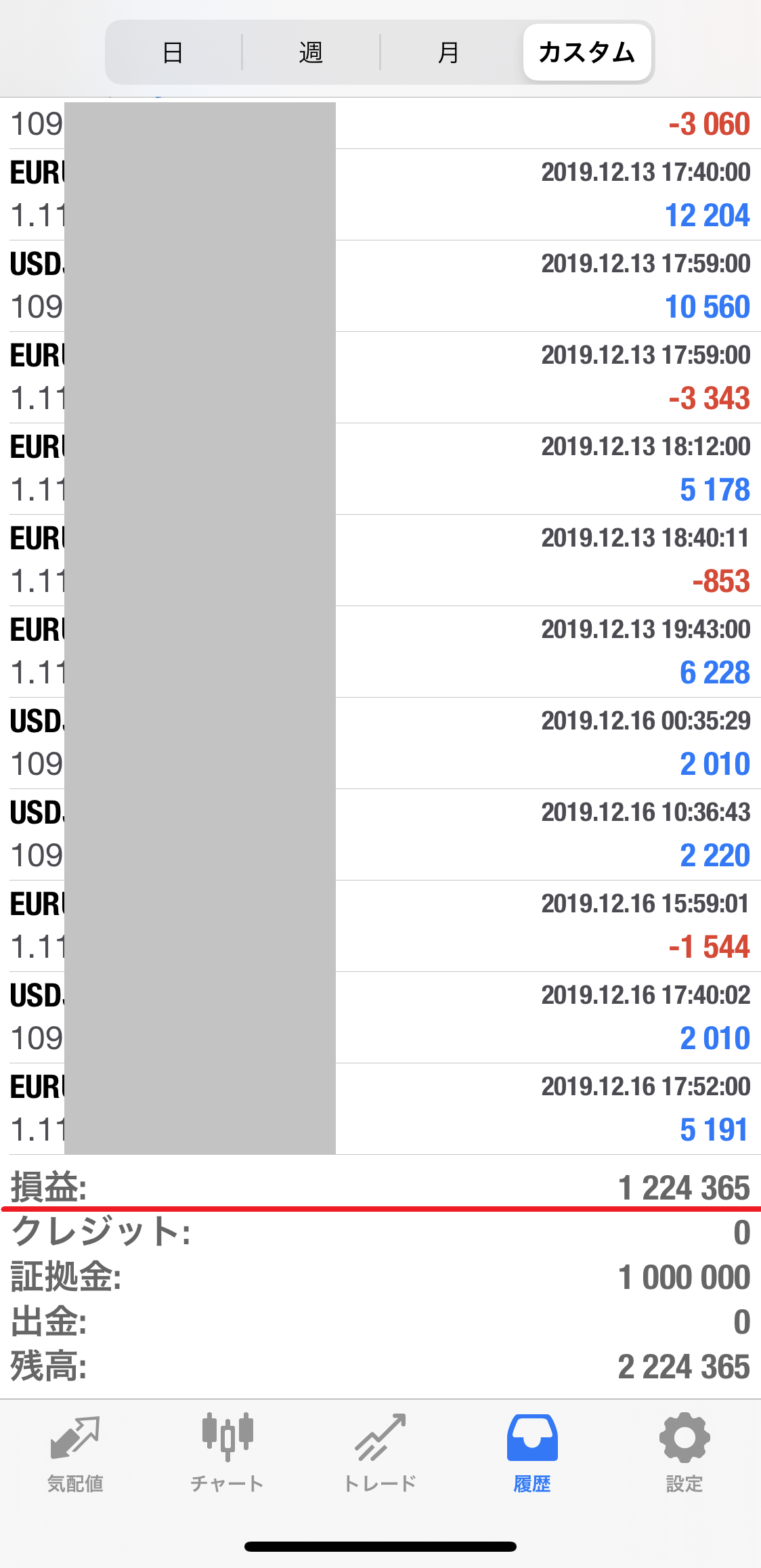Open the trade with profit 5 191
Image resolution: width=761 pixels, height=1568 pixels.
tap(380, 1109)
